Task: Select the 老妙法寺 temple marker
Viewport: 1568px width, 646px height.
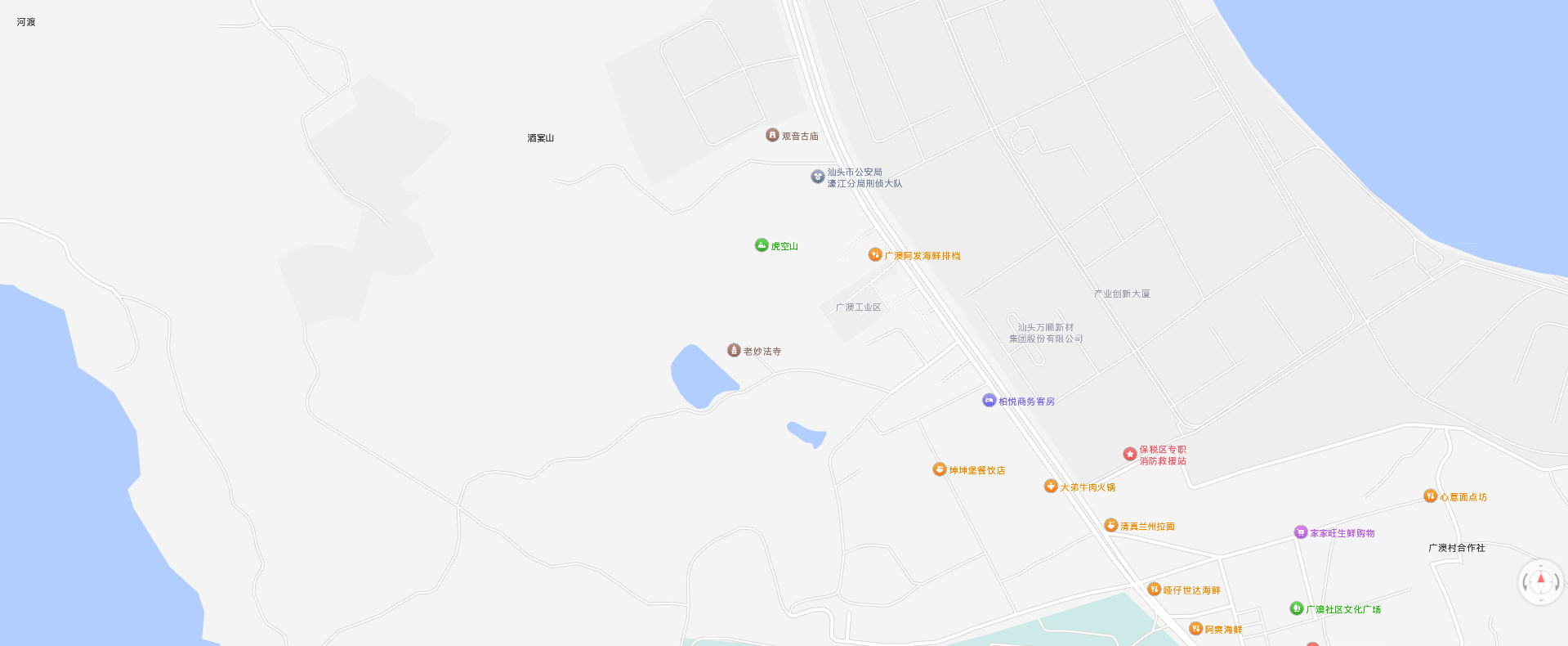Action: 734,351
